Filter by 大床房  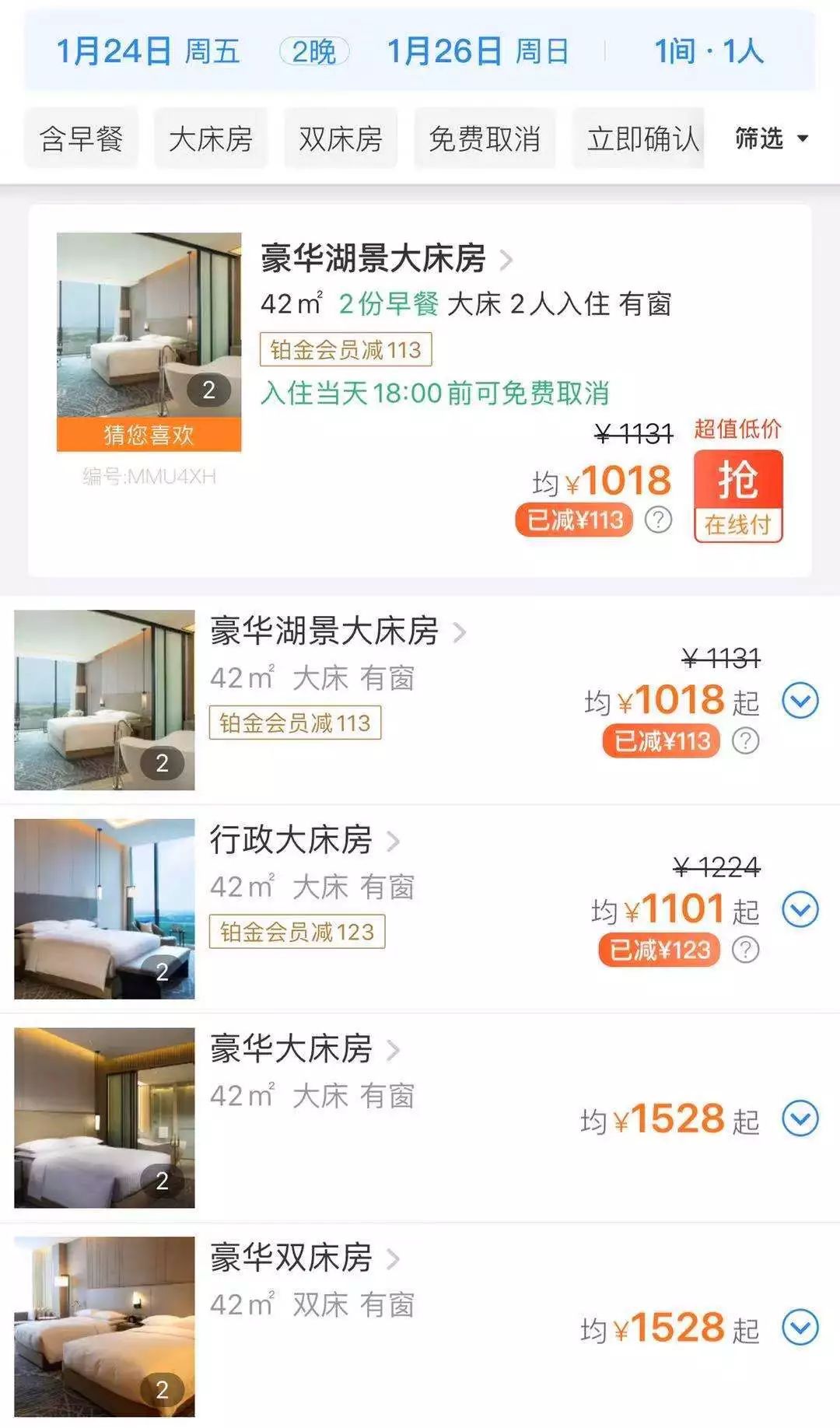[210, 139]
